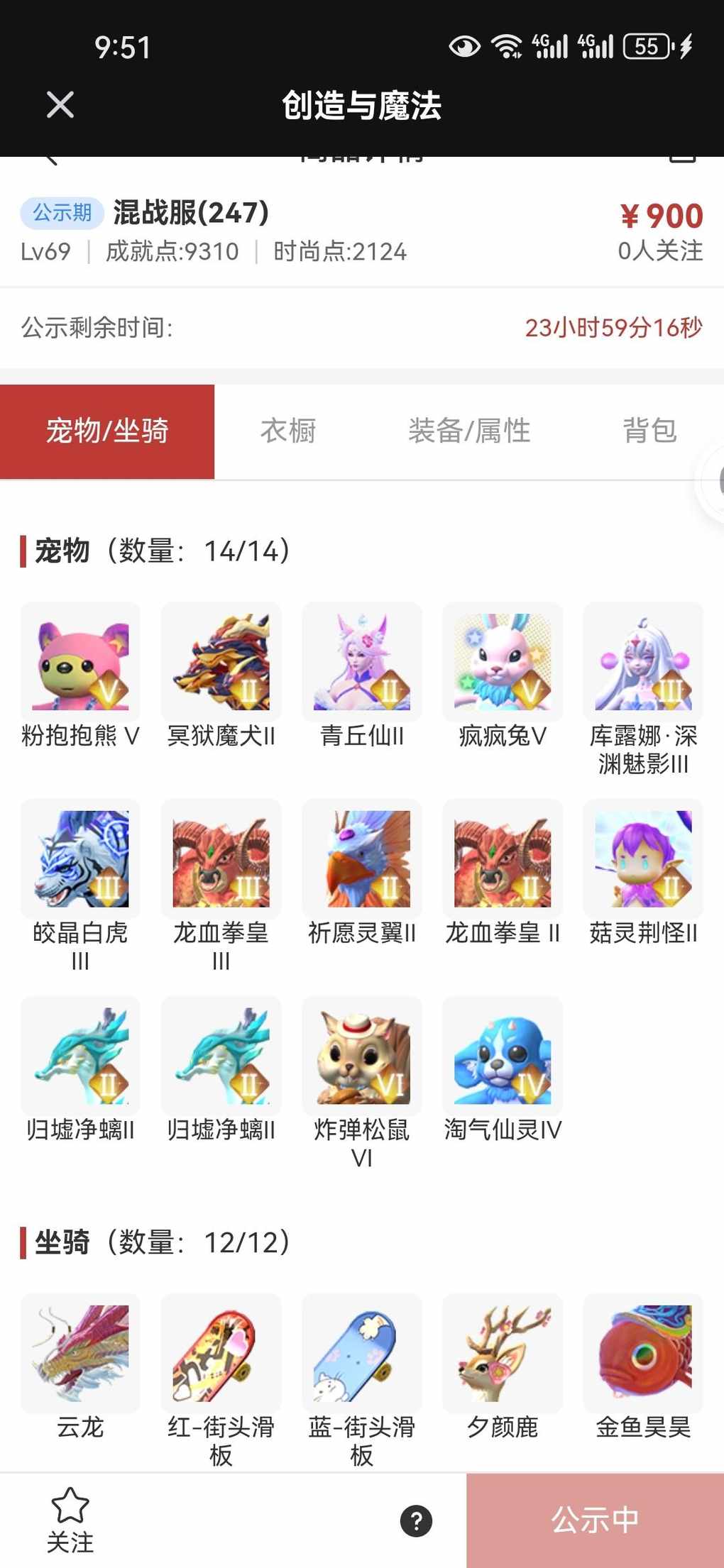Image resolution: width=724 pixels, height=1568 pixels.
Task: Select the 宠物/坐骑 tab
Action: [107, 431]
